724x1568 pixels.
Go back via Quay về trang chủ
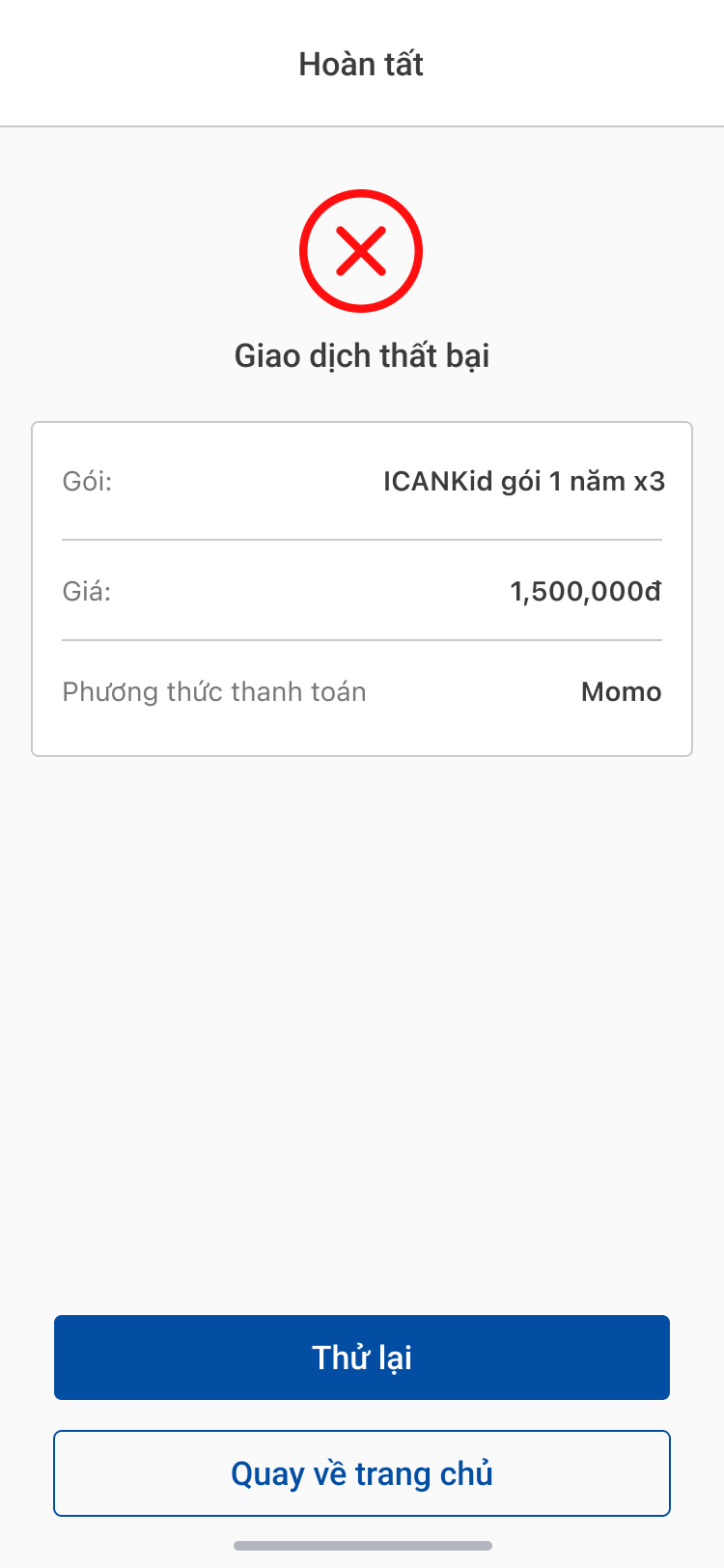(x=362, y=1473)
